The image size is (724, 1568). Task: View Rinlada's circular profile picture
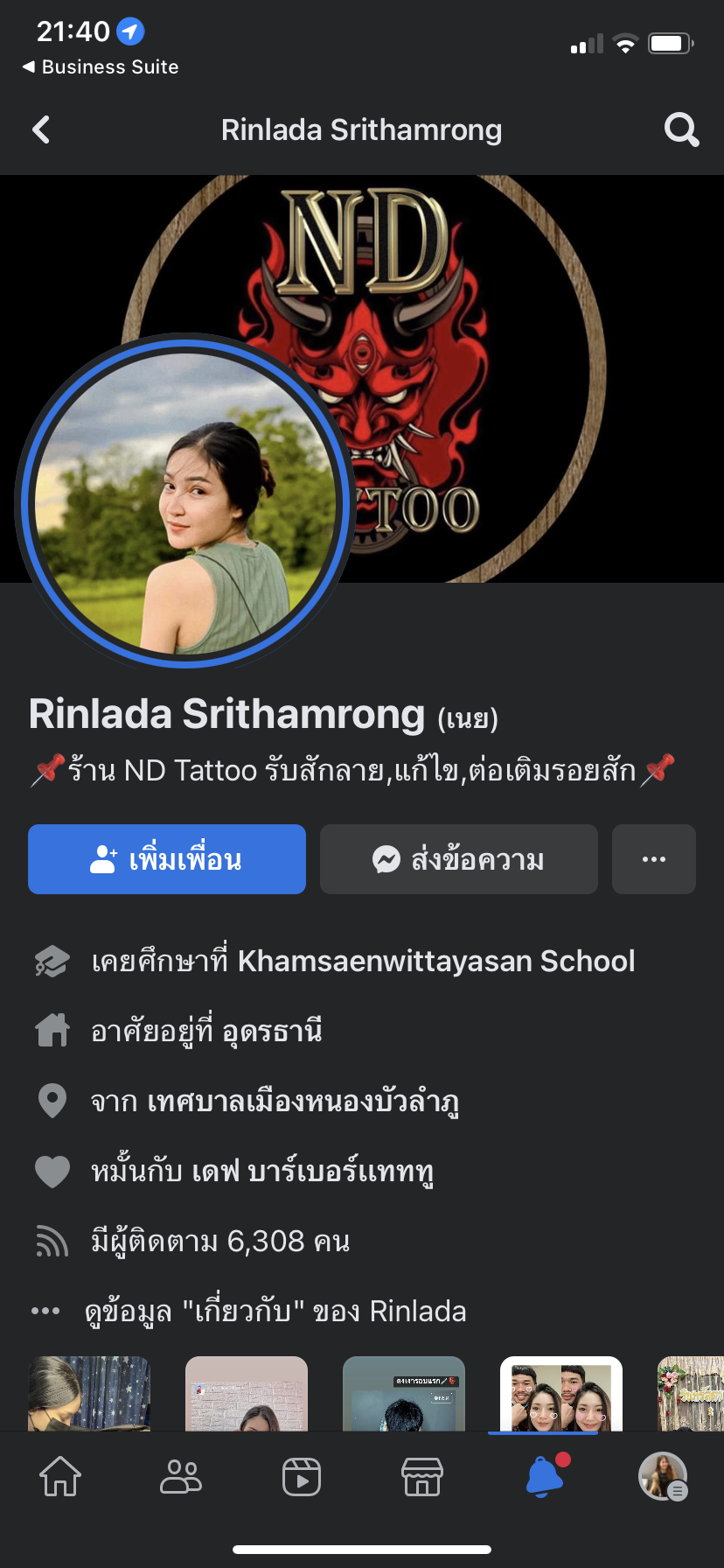tap(184, 501)
